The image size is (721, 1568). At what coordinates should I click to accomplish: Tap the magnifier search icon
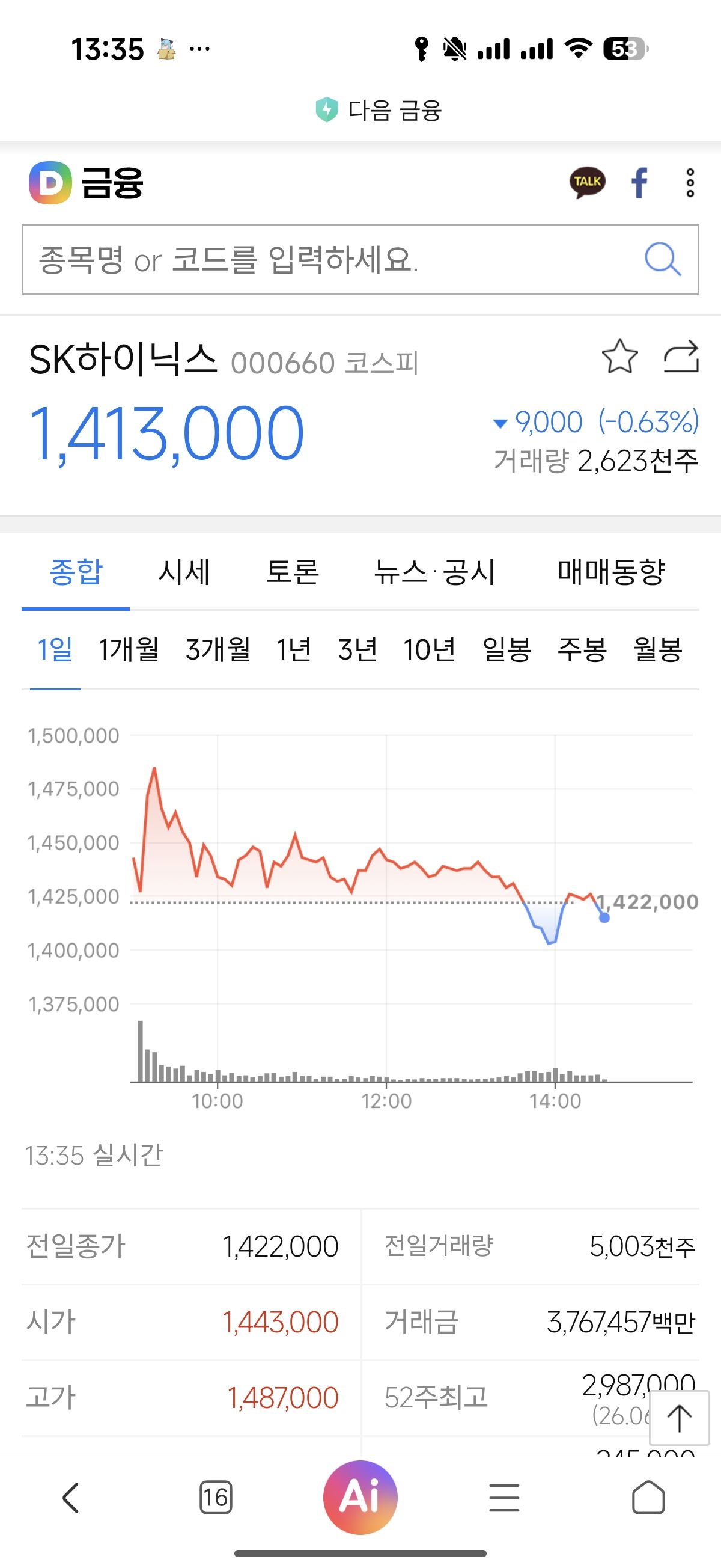tap(662, 260)
